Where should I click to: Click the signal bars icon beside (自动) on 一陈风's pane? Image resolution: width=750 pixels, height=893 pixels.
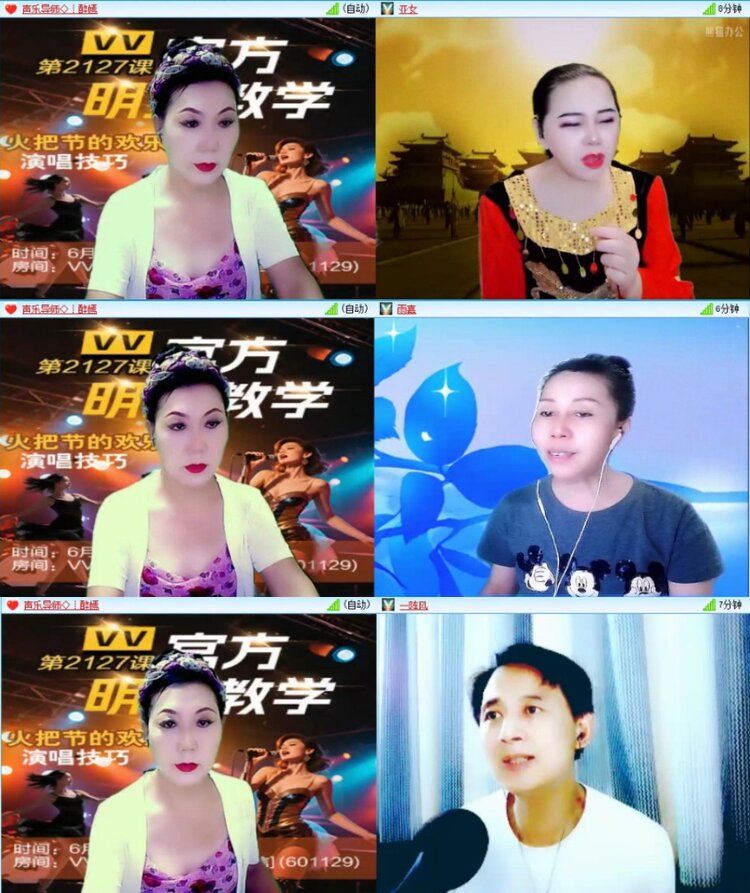[x=334, y=604]
